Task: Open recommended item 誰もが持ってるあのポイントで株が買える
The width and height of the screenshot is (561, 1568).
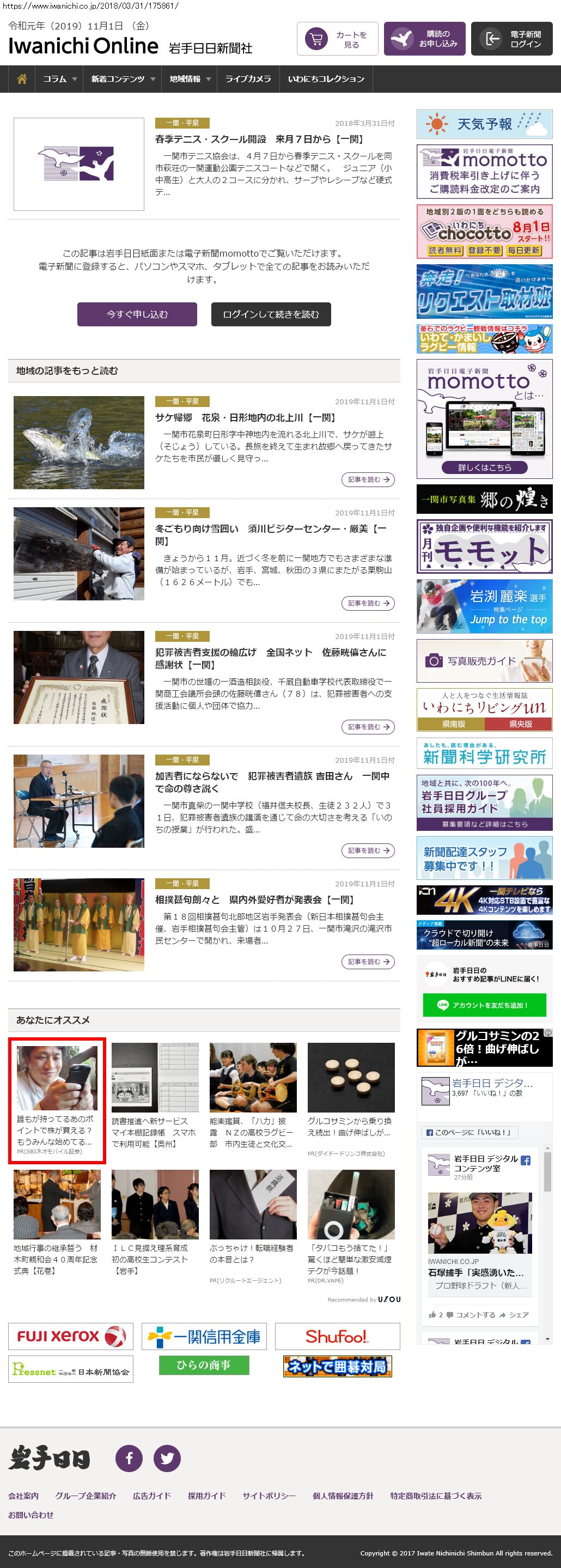Action: point(56,1101)
